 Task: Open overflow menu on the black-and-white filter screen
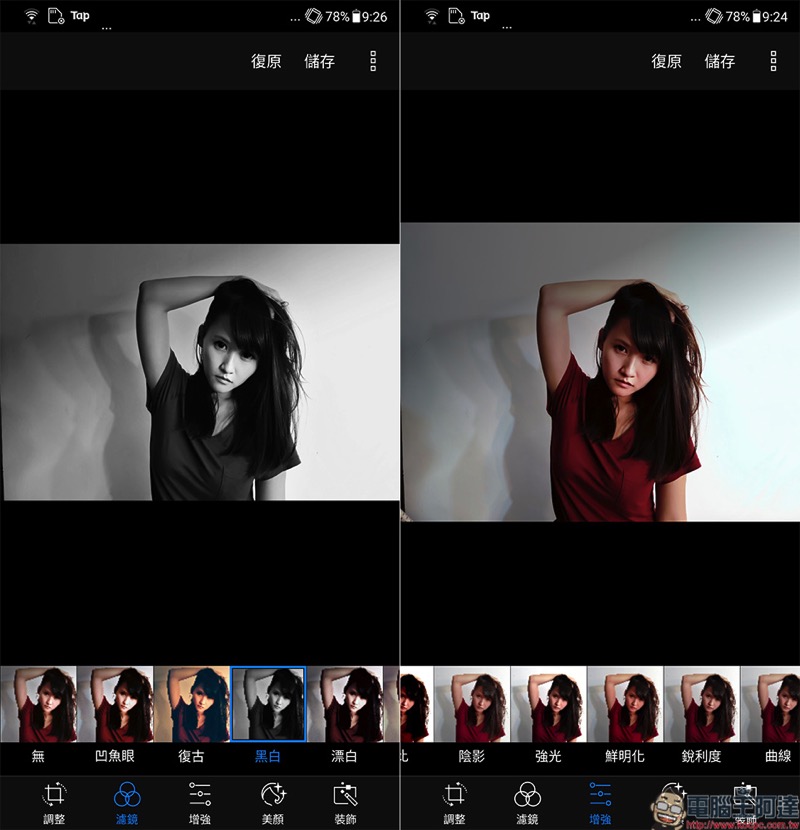pos(373,61)
